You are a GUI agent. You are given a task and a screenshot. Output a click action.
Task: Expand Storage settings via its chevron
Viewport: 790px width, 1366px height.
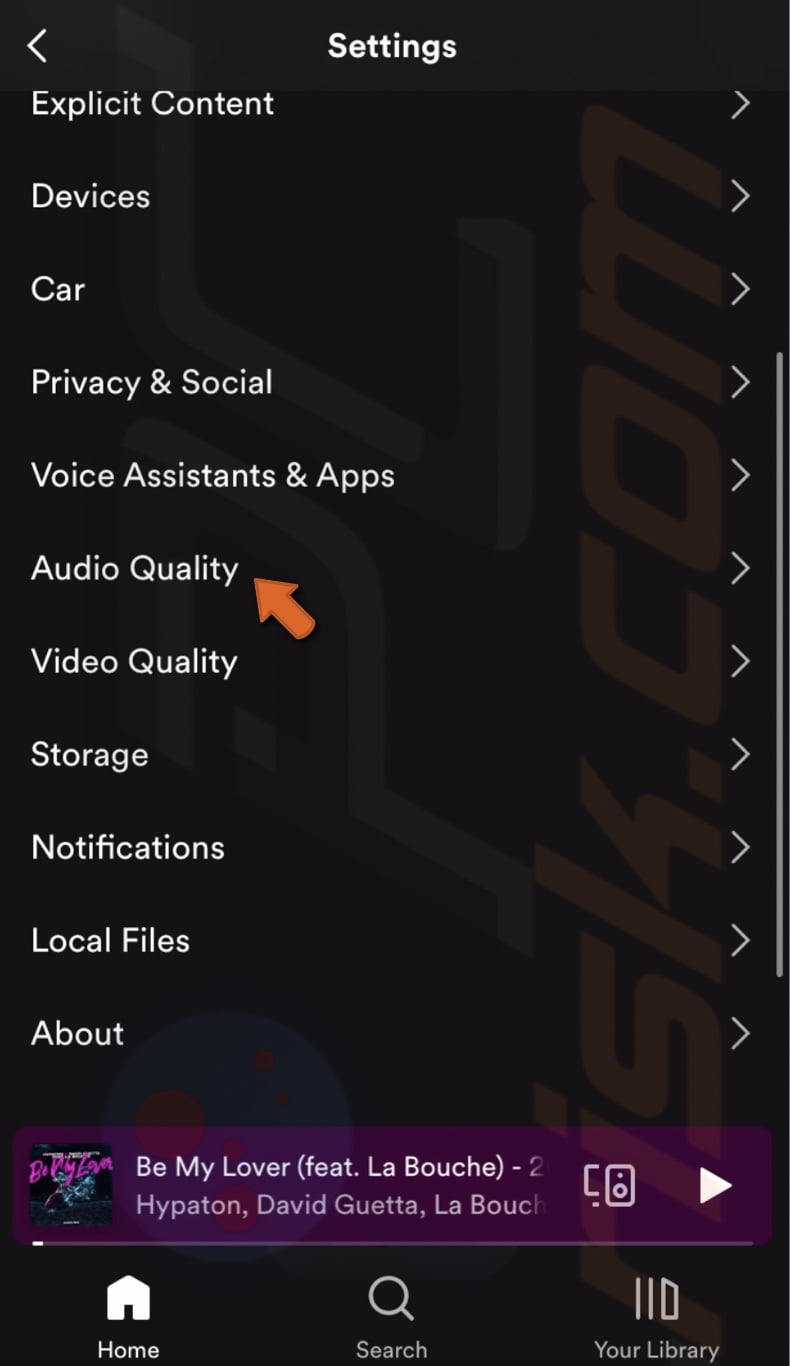(x=740, y=754)
